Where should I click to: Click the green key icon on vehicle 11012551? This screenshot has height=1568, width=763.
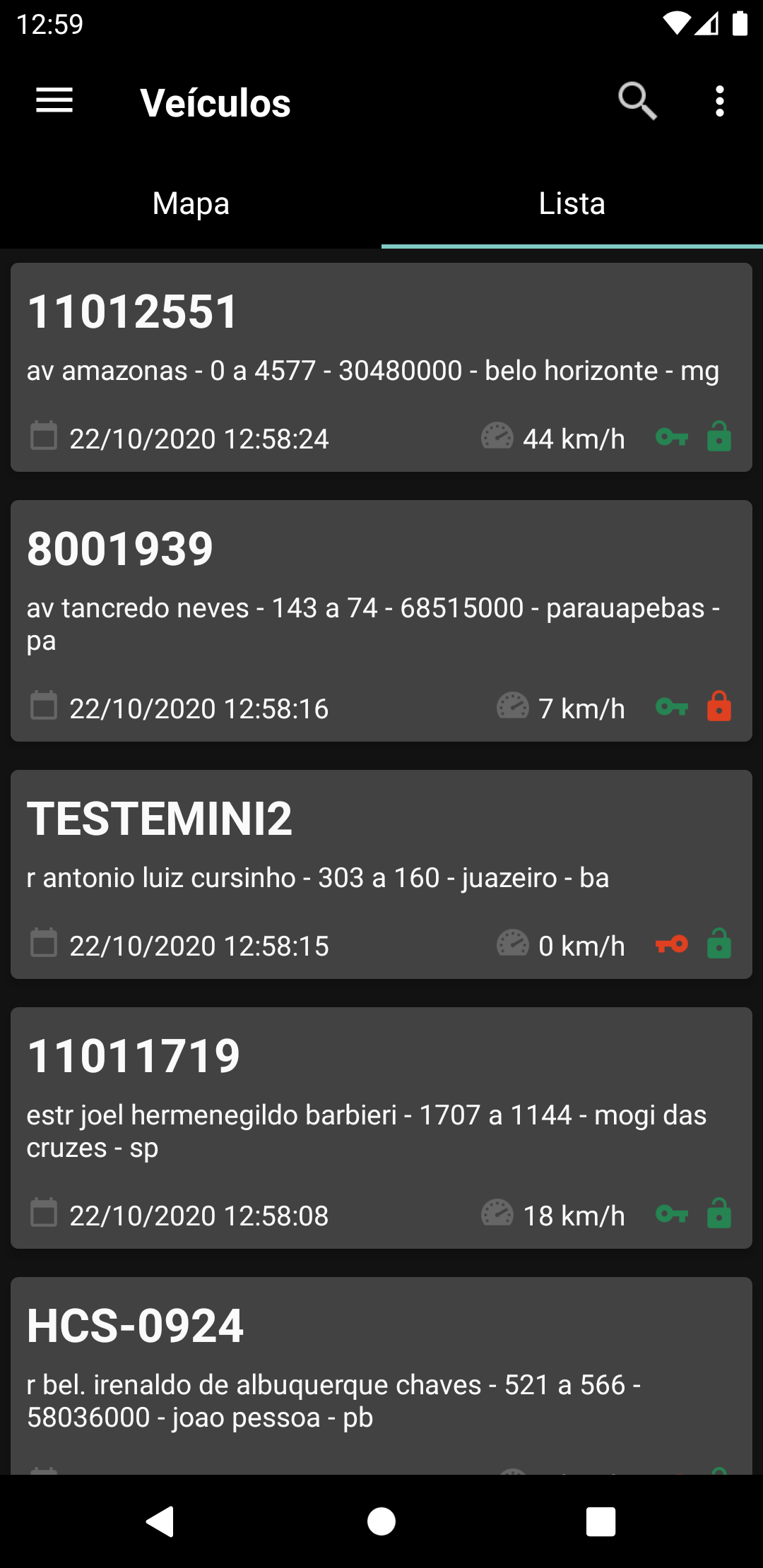[671, 436]
